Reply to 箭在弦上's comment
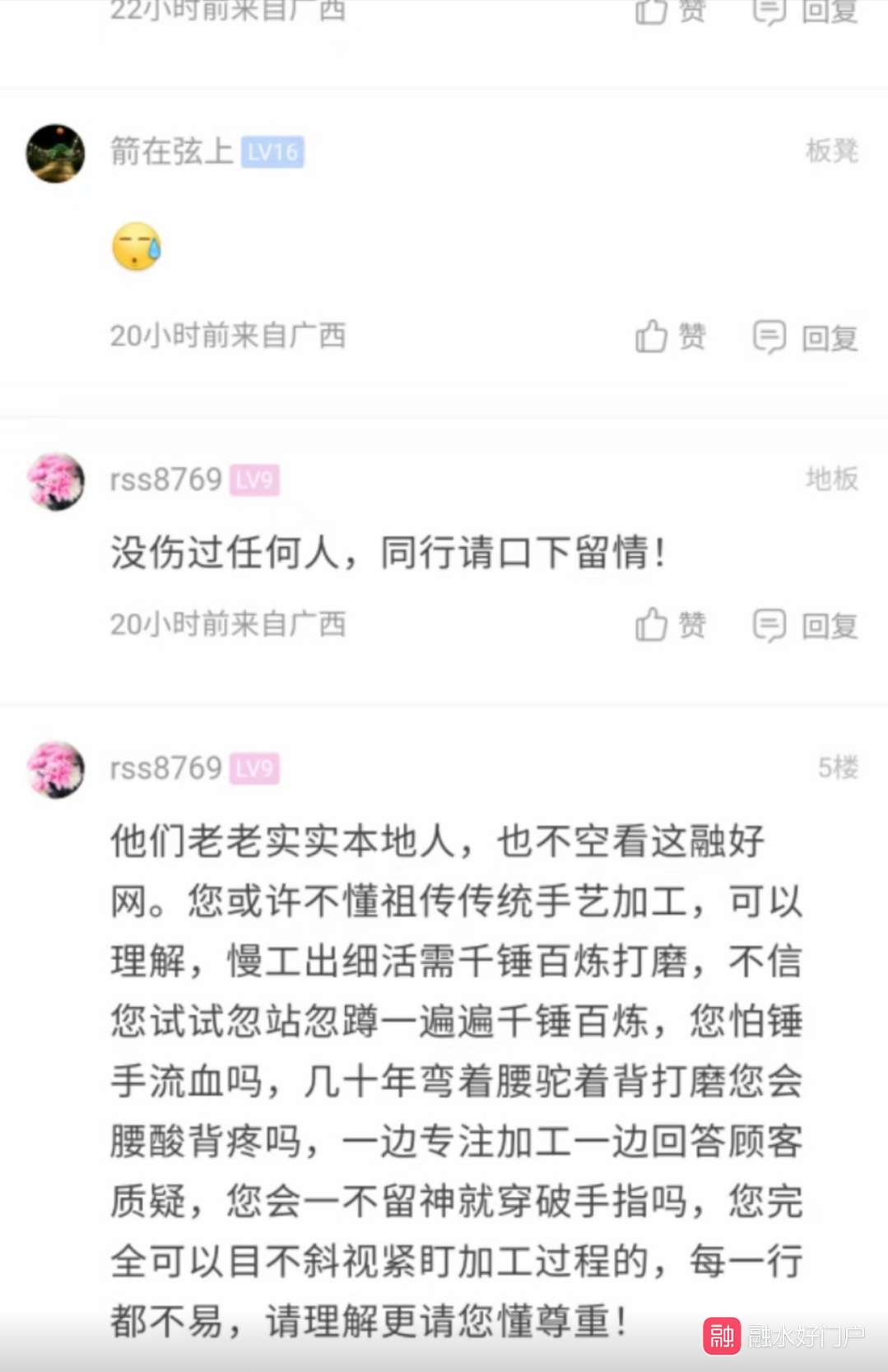Screen dimensions: 888x1372 pos(806,337)
